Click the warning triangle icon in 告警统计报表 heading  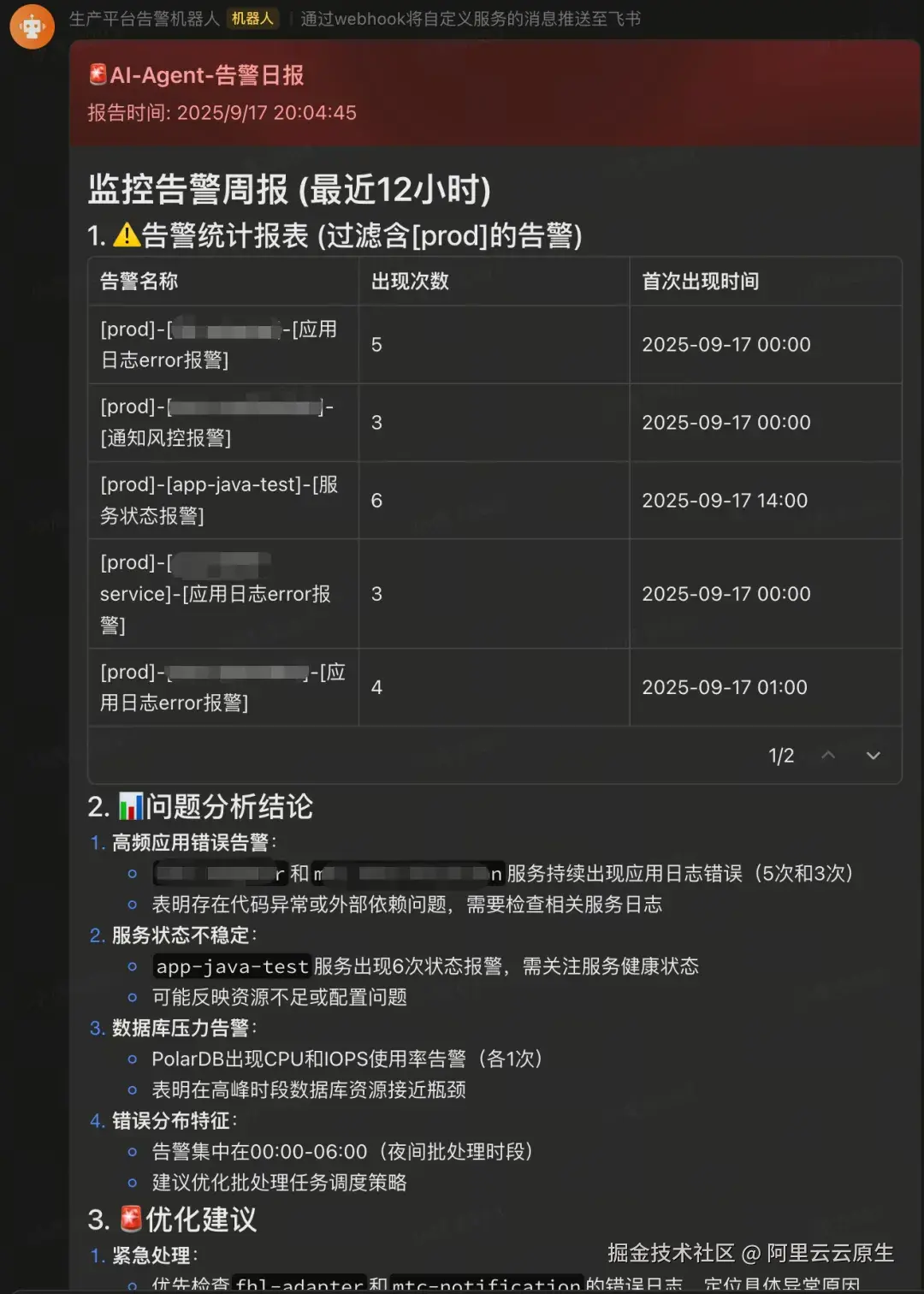pyautogui.click(x=127, y=234)
